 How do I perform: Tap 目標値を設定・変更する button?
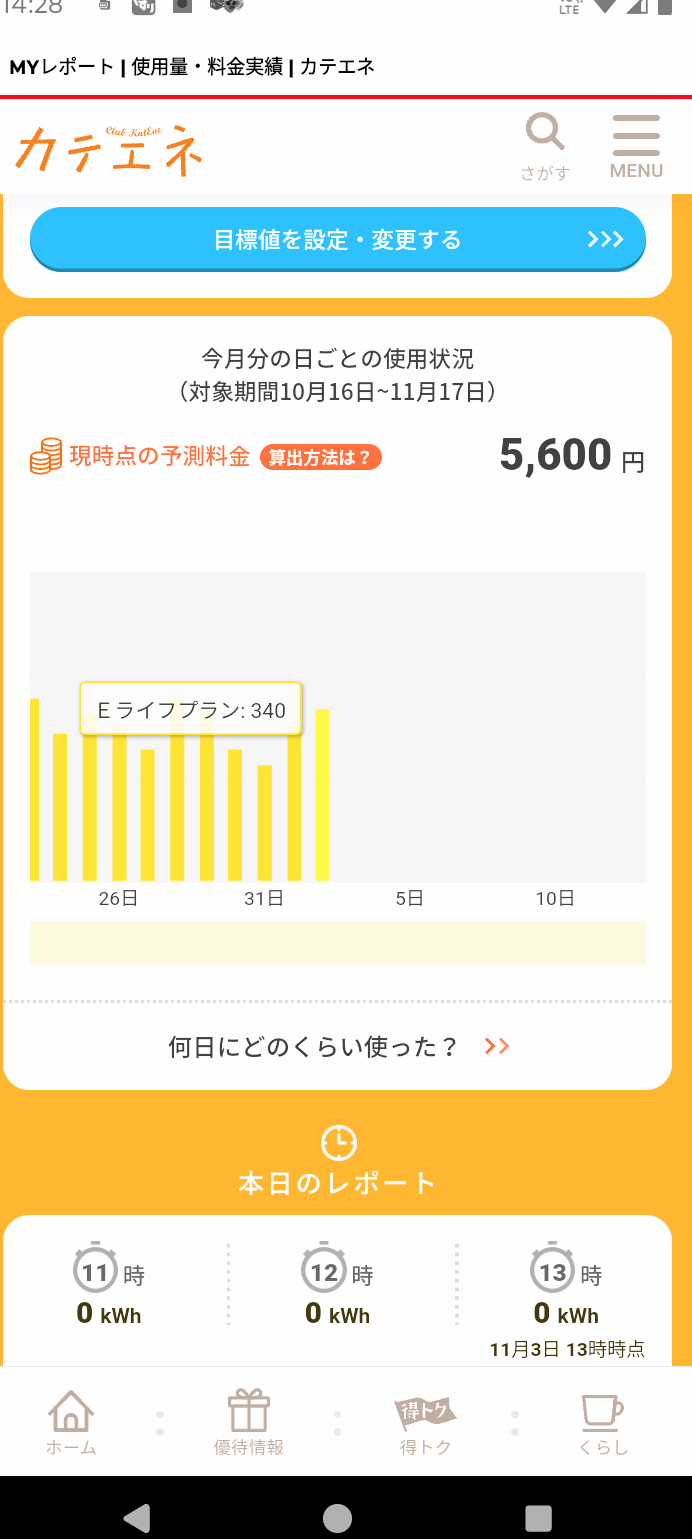tap(338, 240)
